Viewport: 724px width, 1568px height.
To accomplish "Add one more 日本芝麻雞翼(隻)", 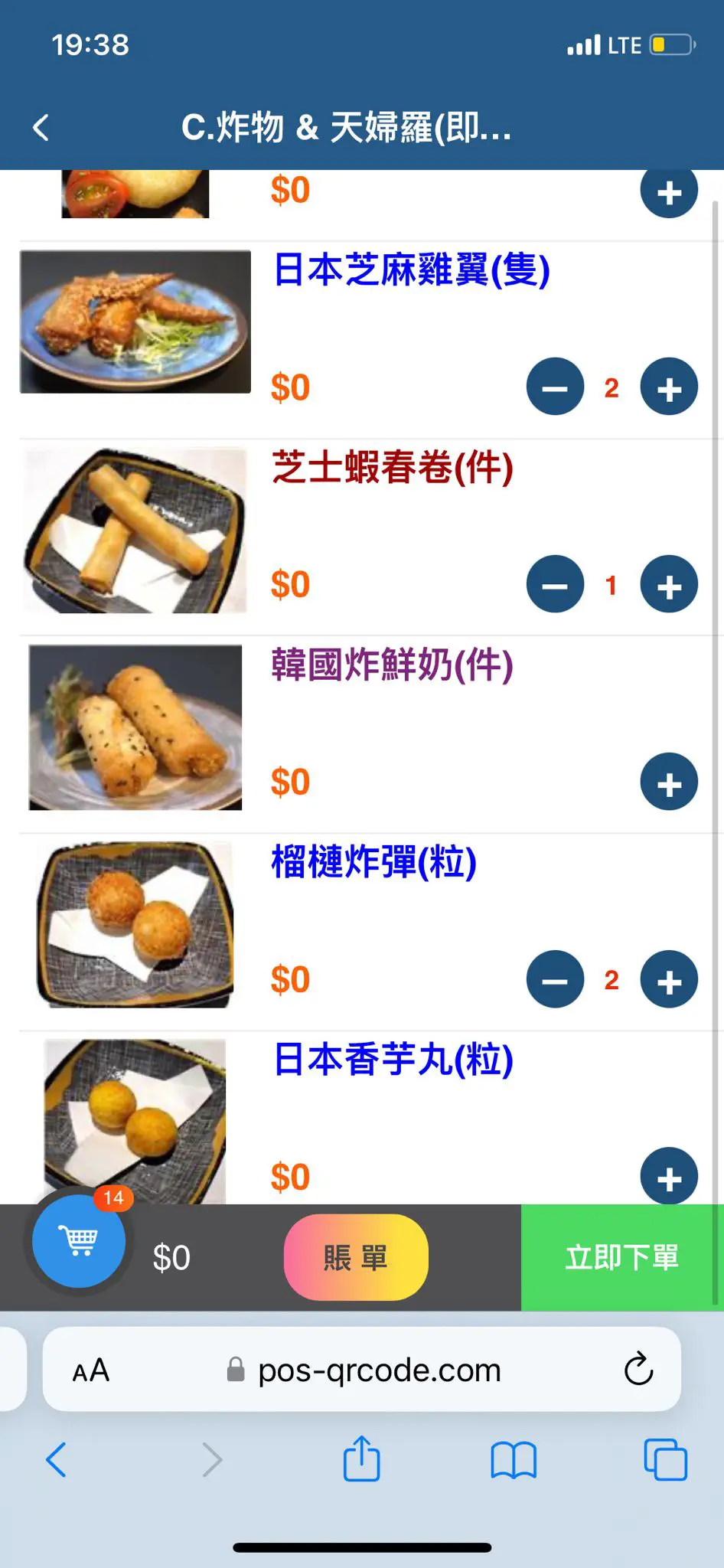I will tap(669, 387).
